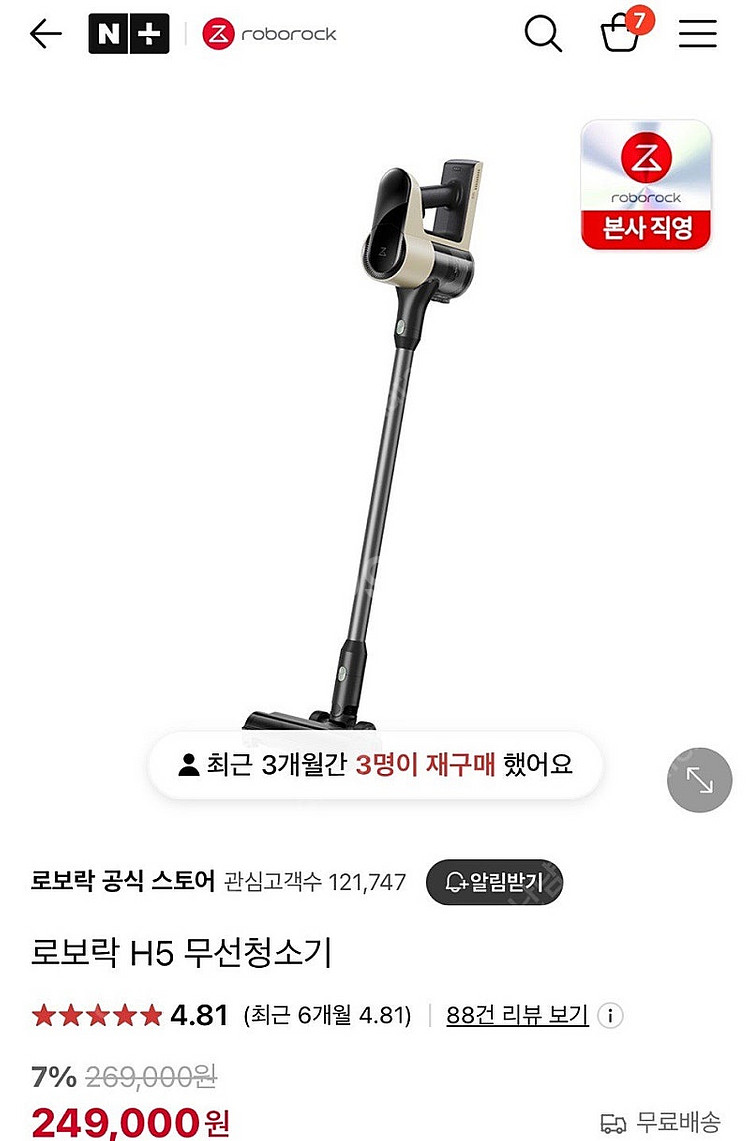Open the hamburger menu
Viewport: 750px width, 1141px height.
click(x=697, y=34)
